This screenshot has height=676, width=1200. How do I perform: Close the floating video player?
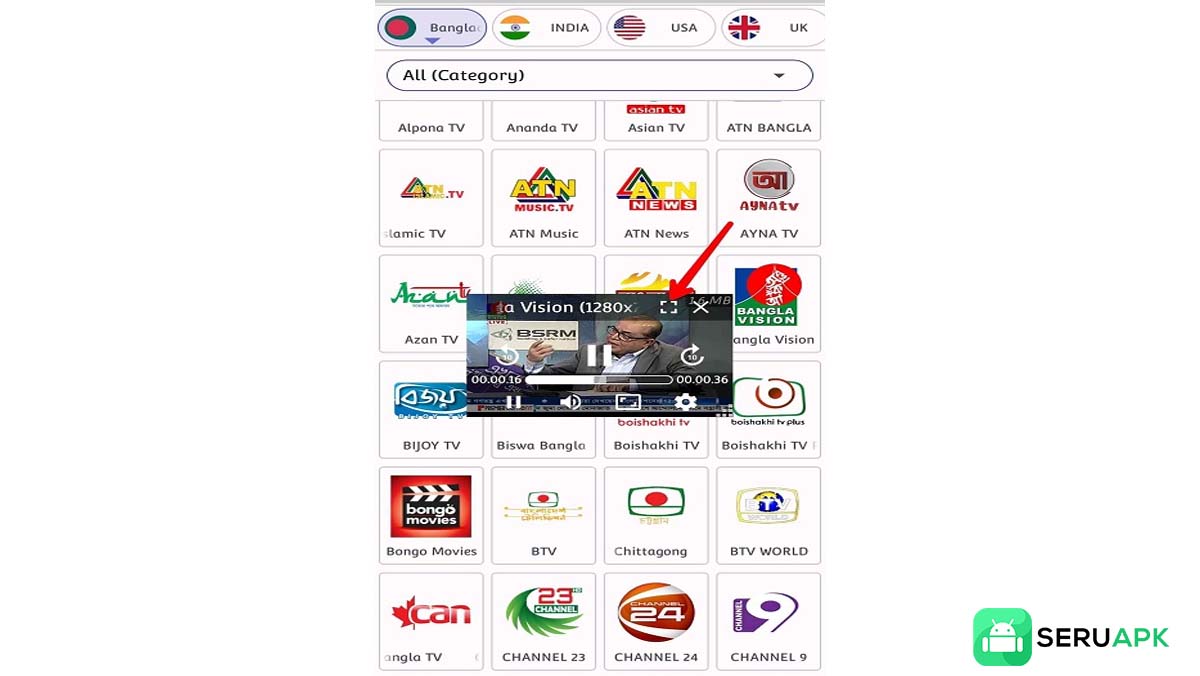[701, 307]
